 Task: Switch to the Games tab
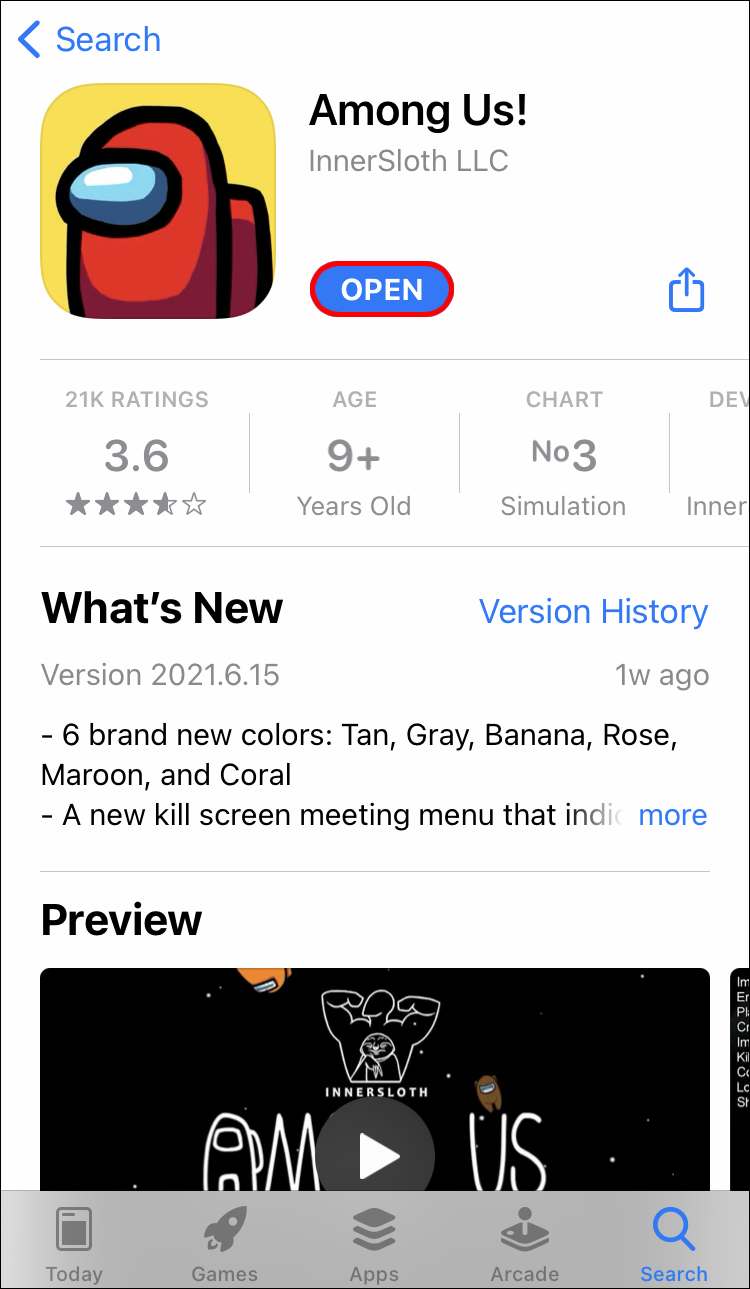click(x=225, y=1245)
